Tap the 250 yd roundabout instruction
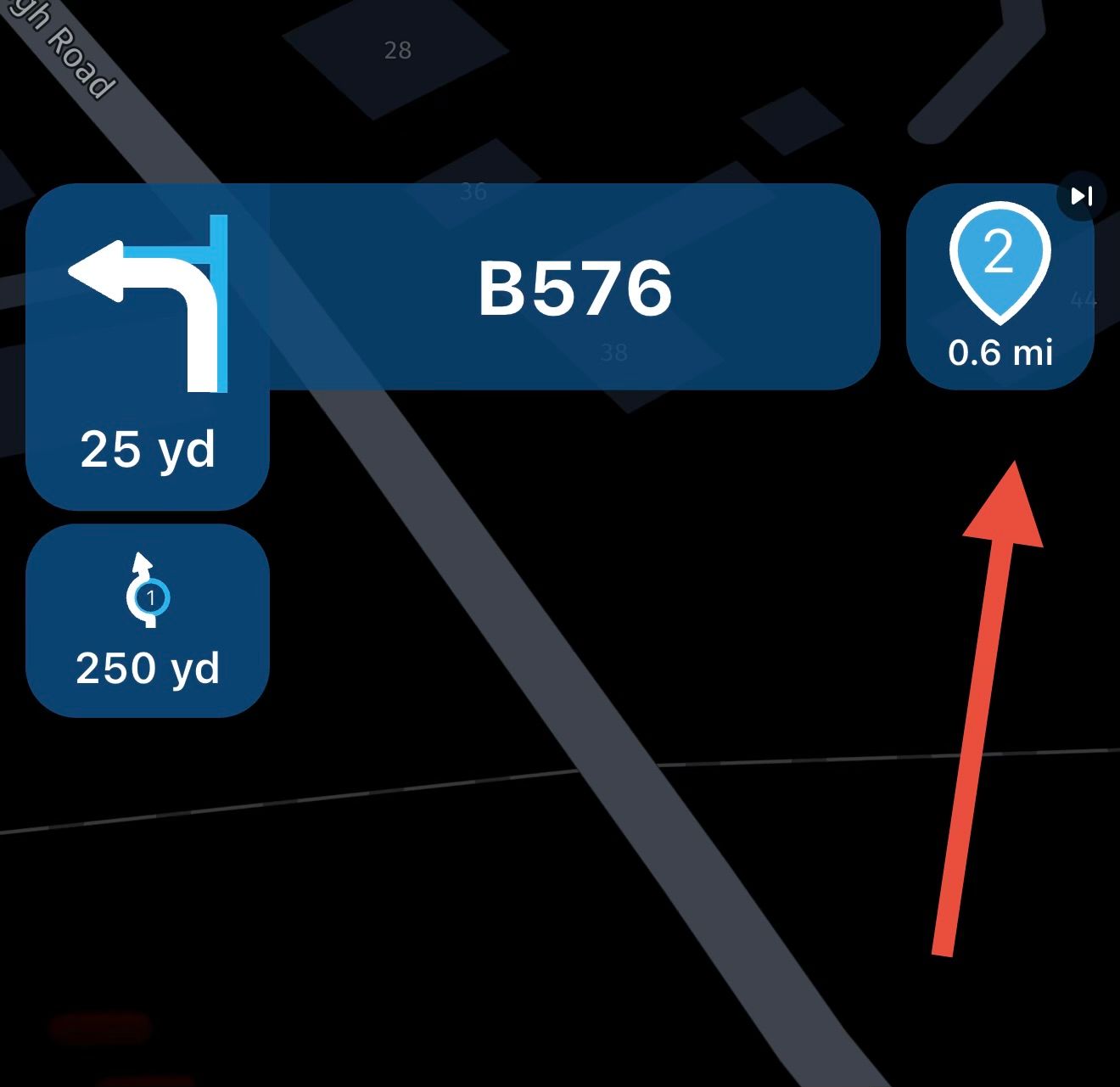This screenshot has height=1087, width=1120. pos(148,621)
